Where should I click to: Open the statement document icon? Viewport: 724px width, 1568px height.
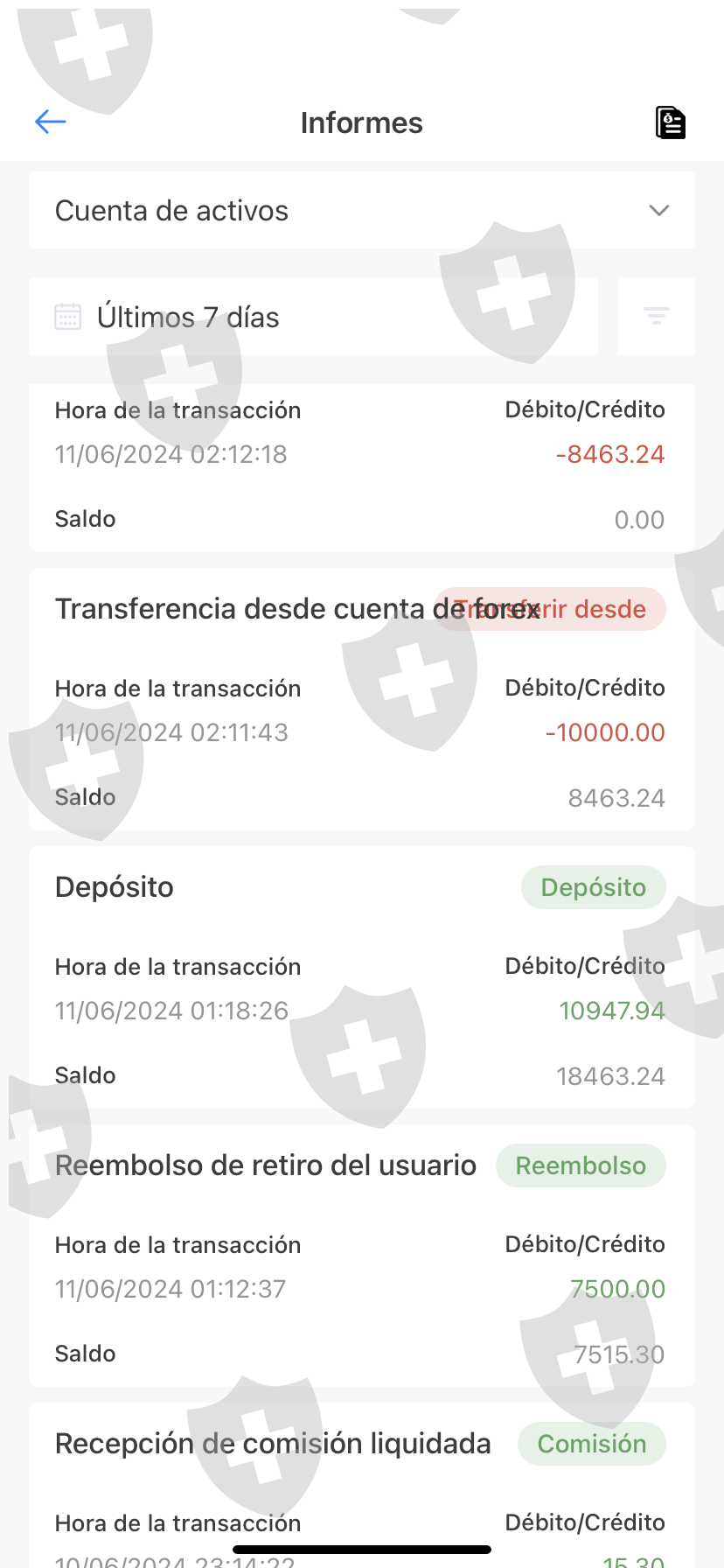click(x=670, y=122)
